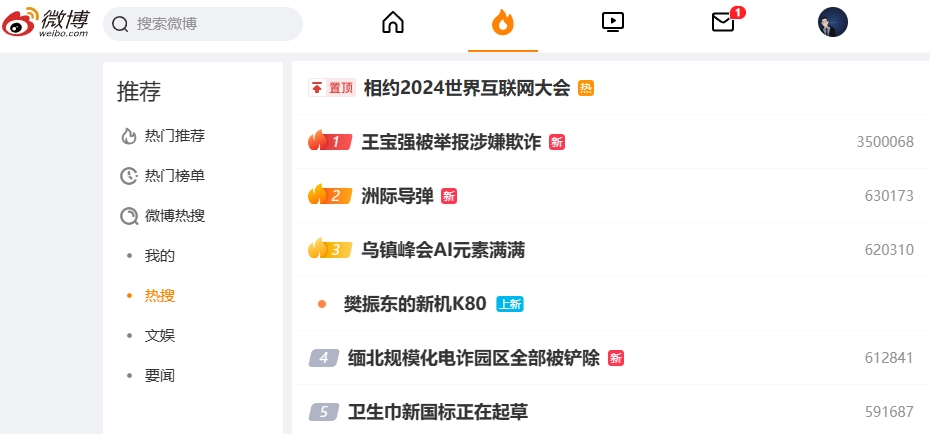Open the 要闻 category

(x=160, y=375)
